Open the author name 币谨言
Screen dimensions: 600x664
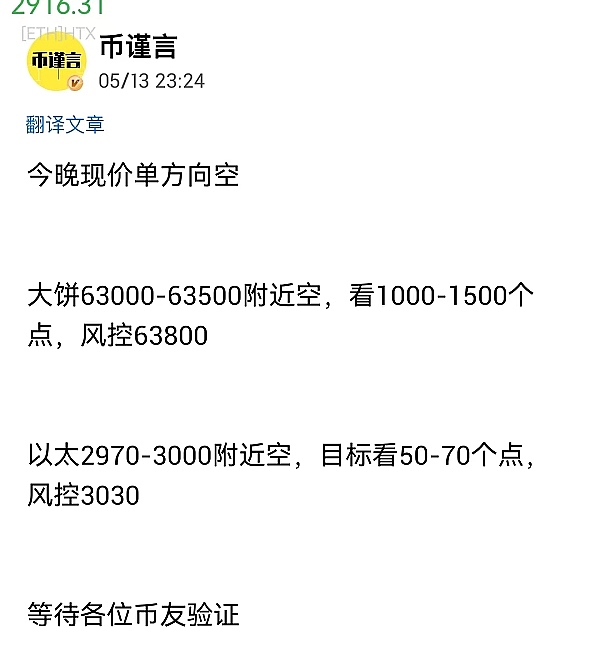click(x=138, y=47)
